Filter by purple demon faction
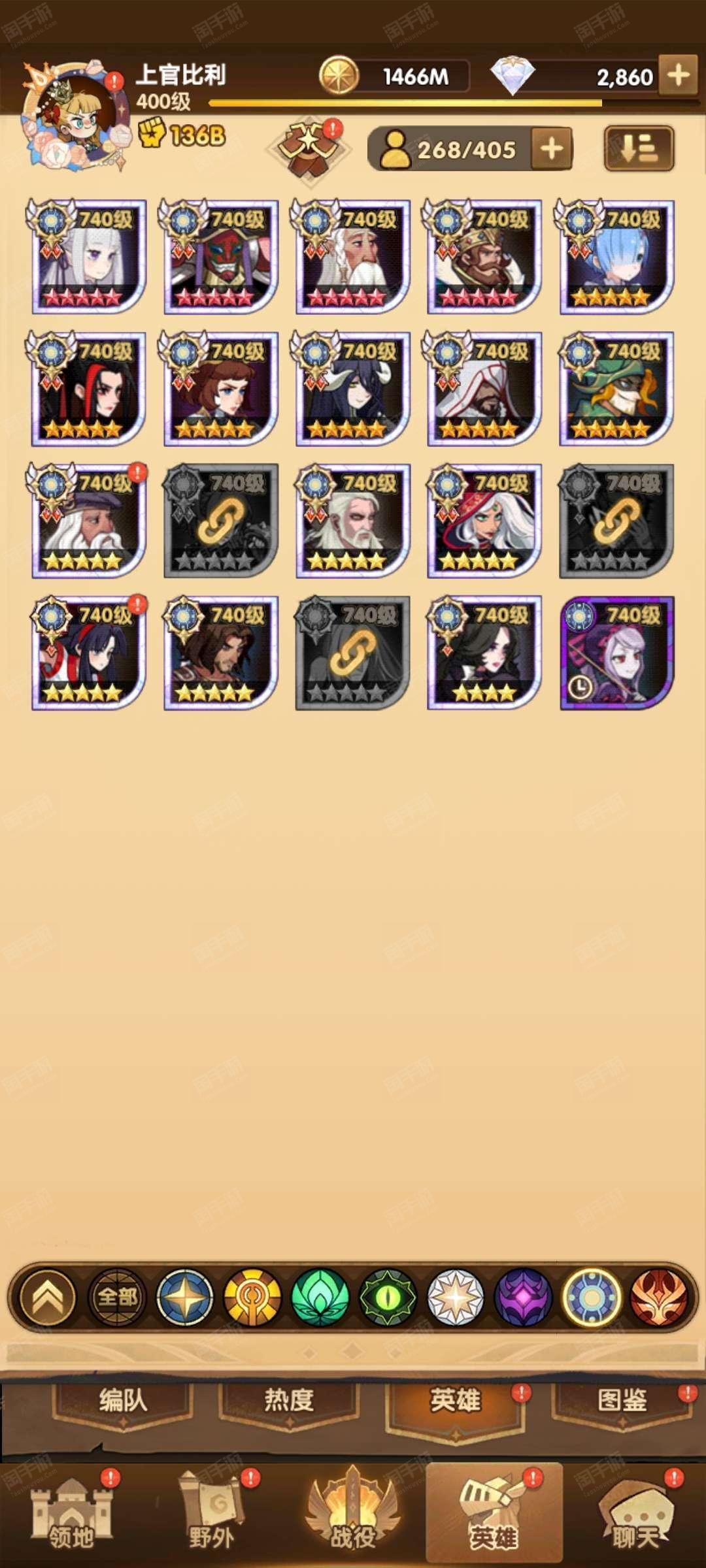Screen dimensions: 706x1568 523,1297
